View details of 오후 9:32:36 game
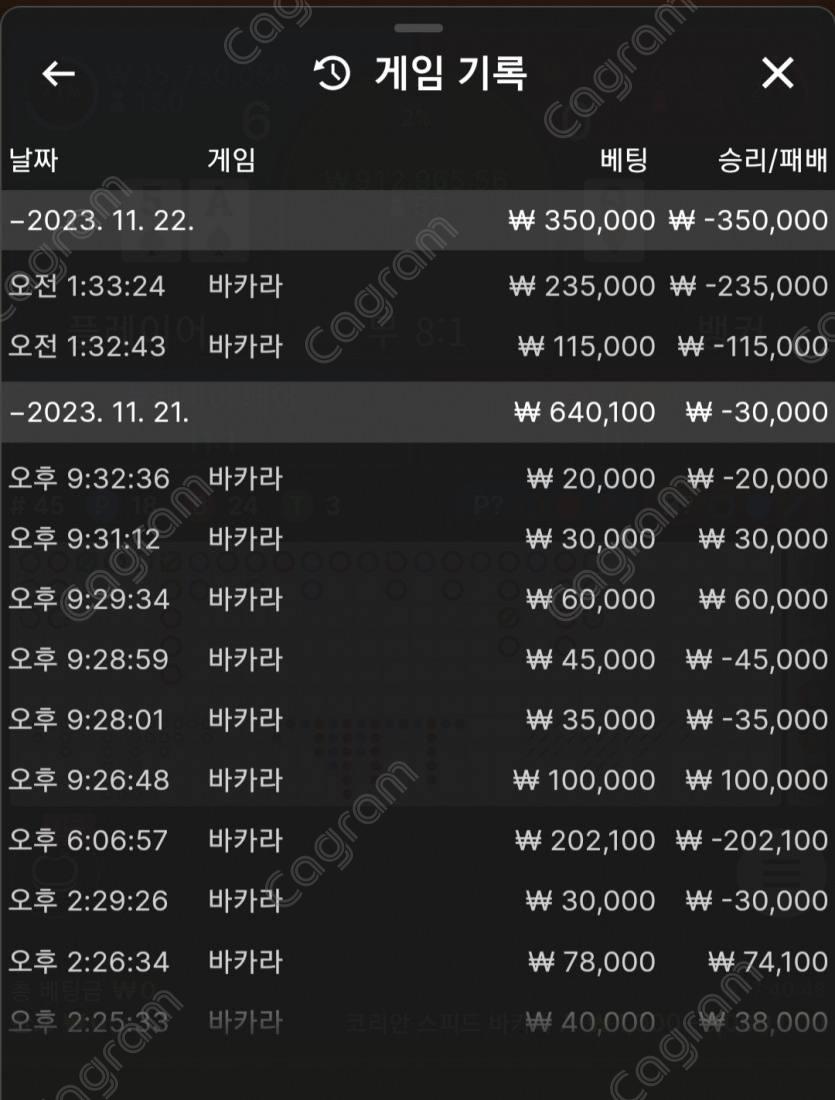This screenshot has height=1100, width=835. point(417,478)
